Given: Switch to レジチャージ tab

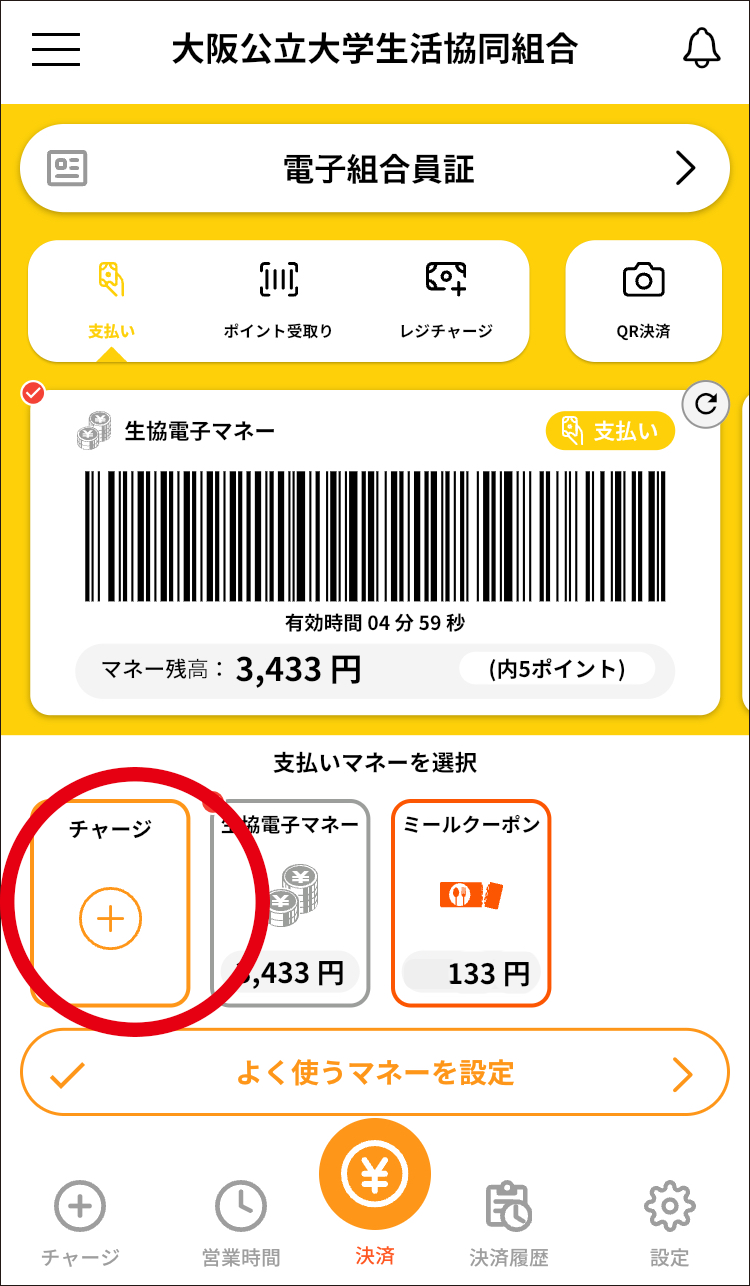Looking at the screenshot, I should (x=446, y=300).
